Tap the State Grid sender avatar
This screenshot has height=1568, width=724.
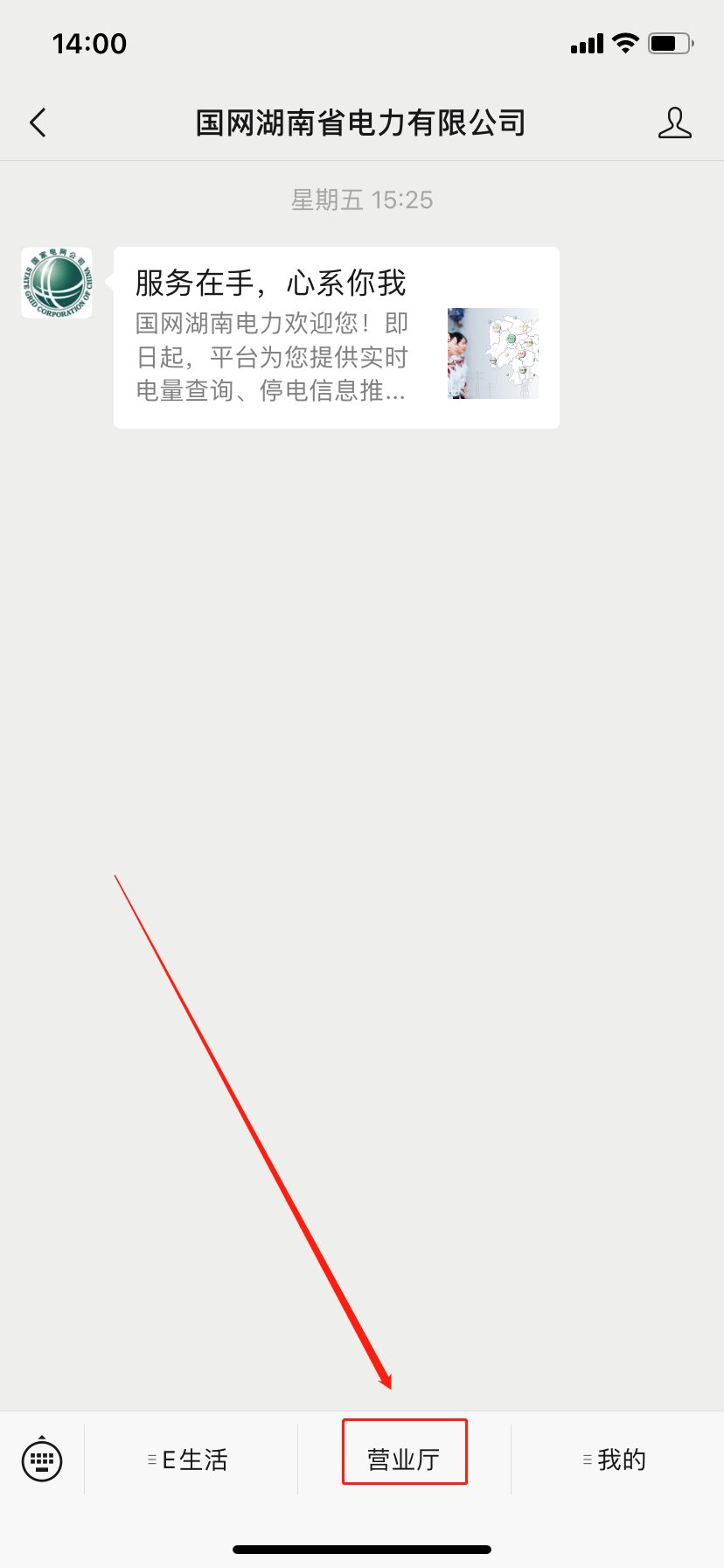point(57,283)
